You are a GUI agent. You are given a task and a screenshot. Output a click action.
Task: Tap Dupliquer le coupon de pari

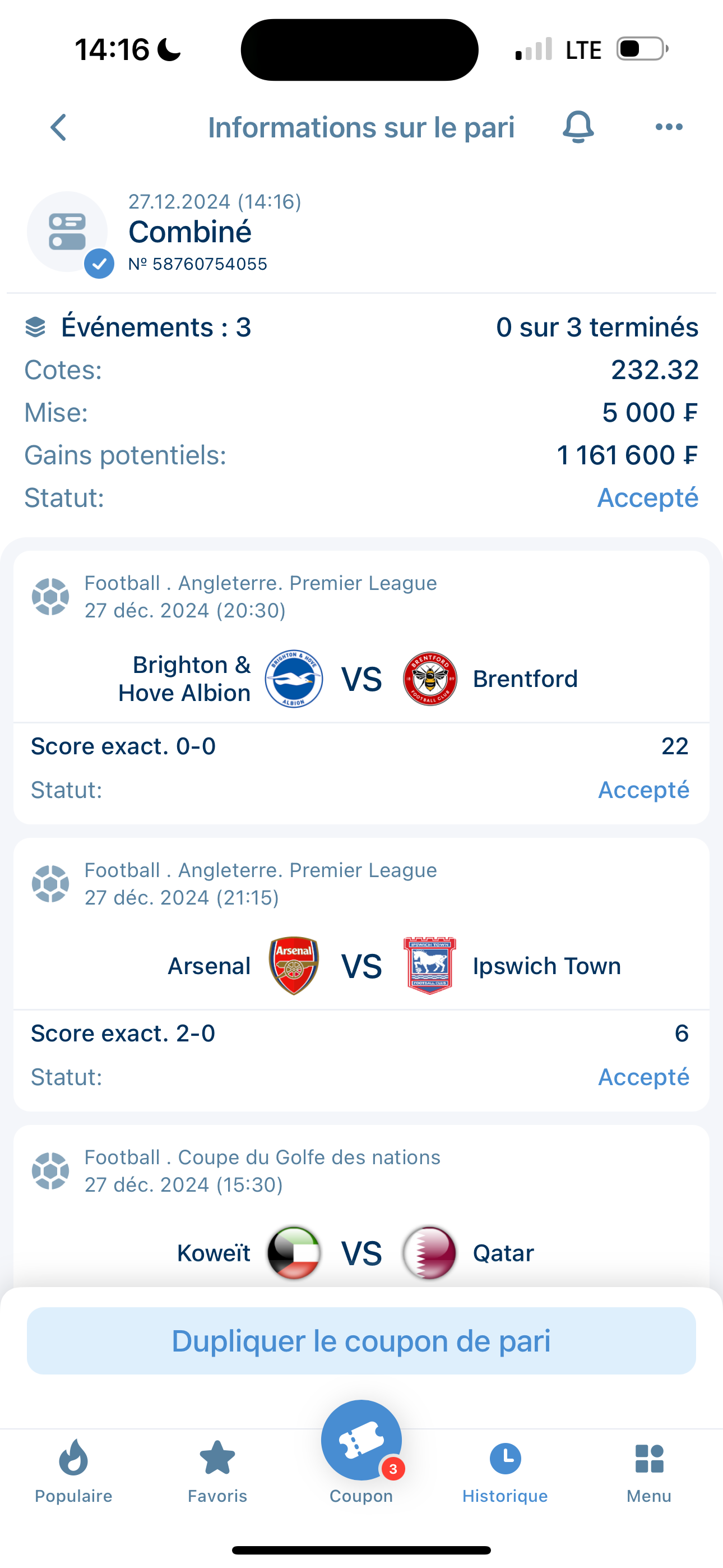(x=361, y=1341)
